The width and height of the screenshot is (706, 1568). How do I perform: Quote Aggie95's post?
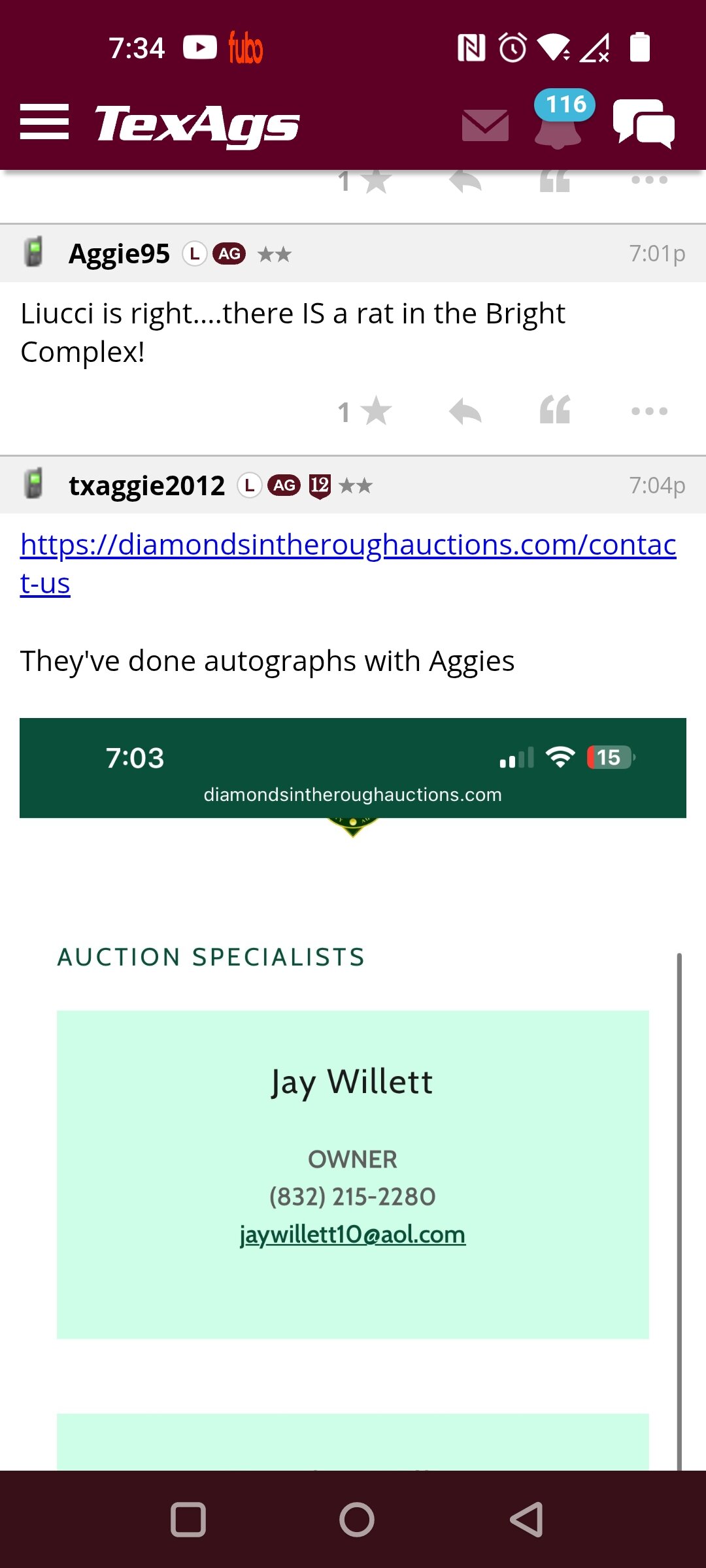click(x=555, y=410)
